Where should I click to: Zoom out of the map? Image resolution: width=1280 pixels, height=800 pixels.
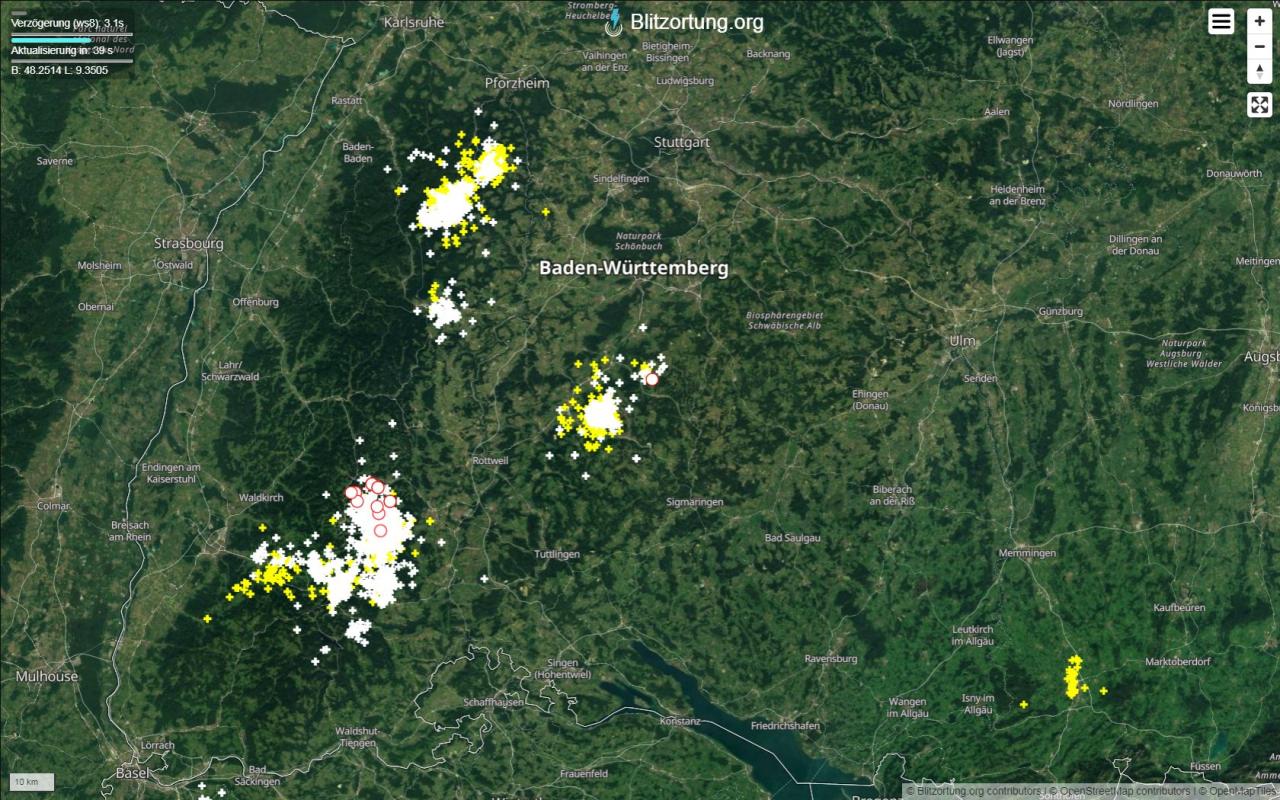click(x=1259, y=46)
